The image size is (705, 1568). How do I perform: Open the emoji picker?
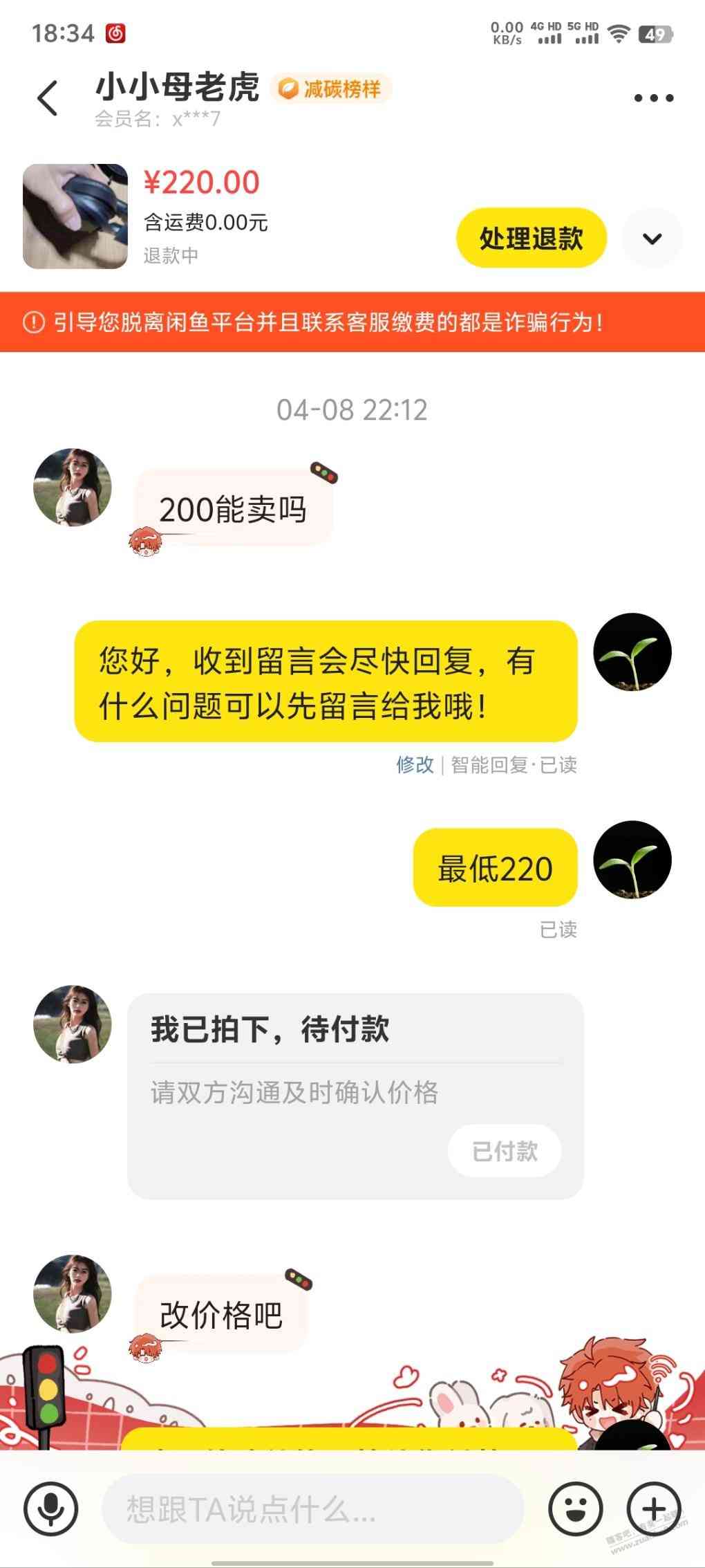[x=576, y=1509]
